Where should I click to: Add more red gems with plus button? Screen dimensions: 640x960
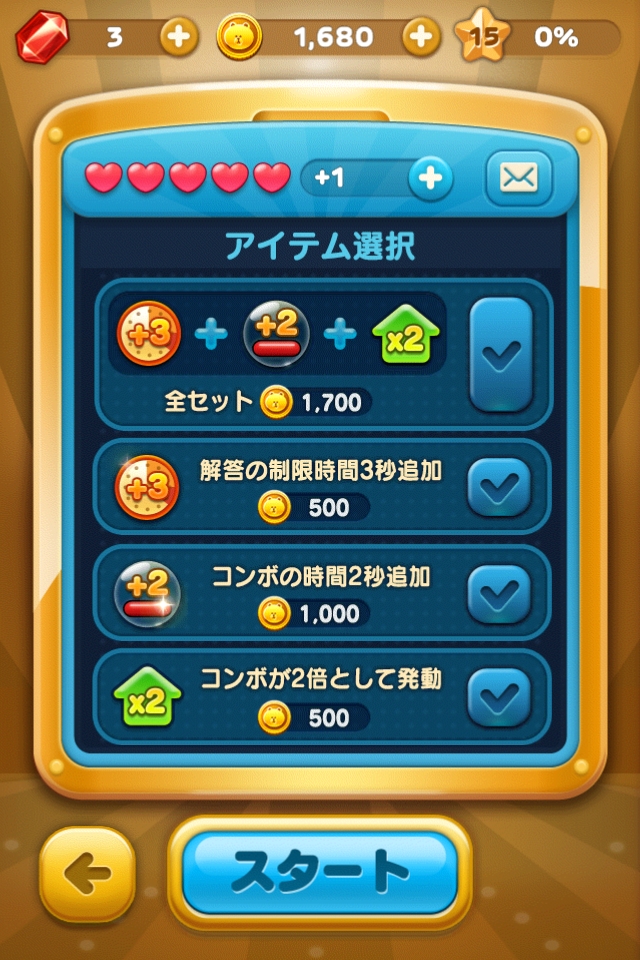tap(178, 38)
